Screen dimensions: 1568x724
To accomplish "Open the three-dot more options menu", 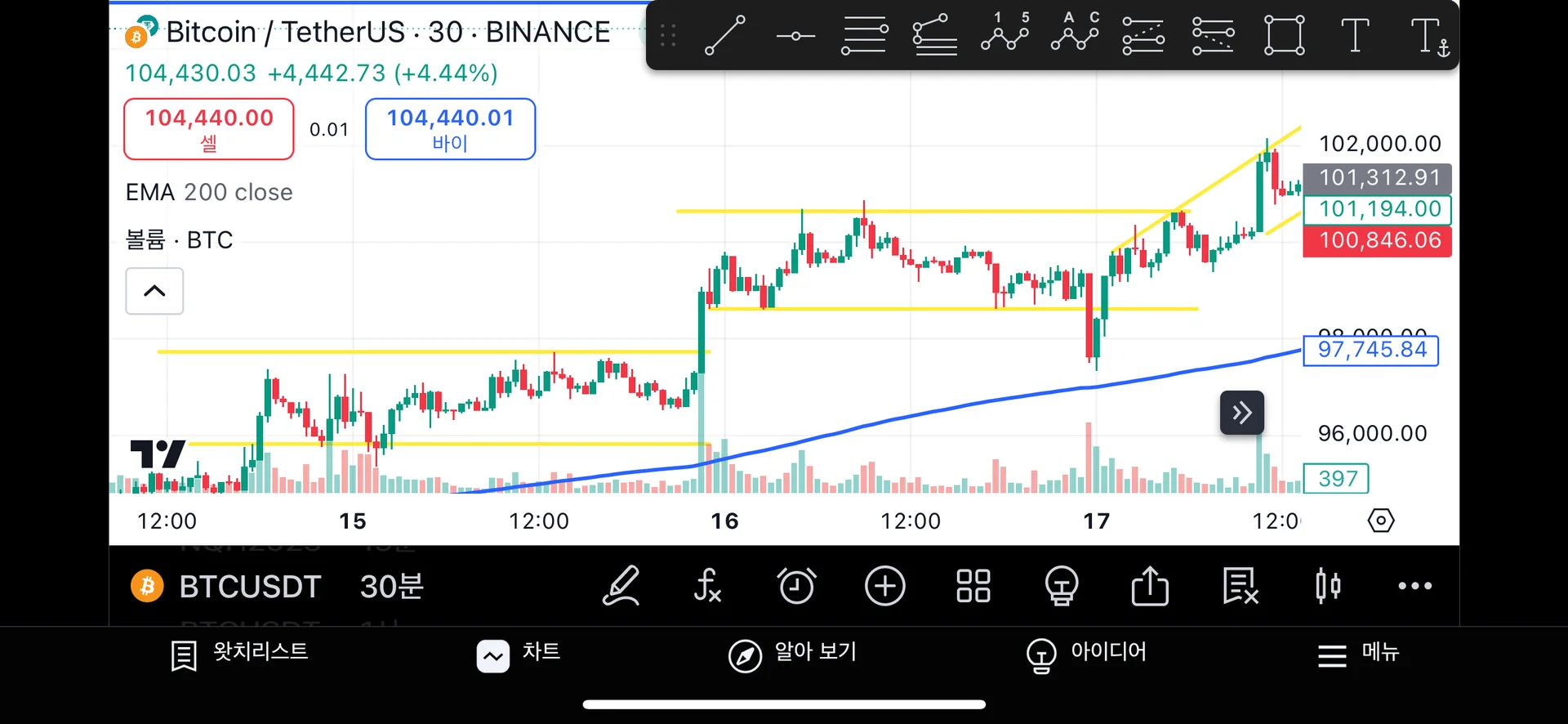I will pos(1414,586).
